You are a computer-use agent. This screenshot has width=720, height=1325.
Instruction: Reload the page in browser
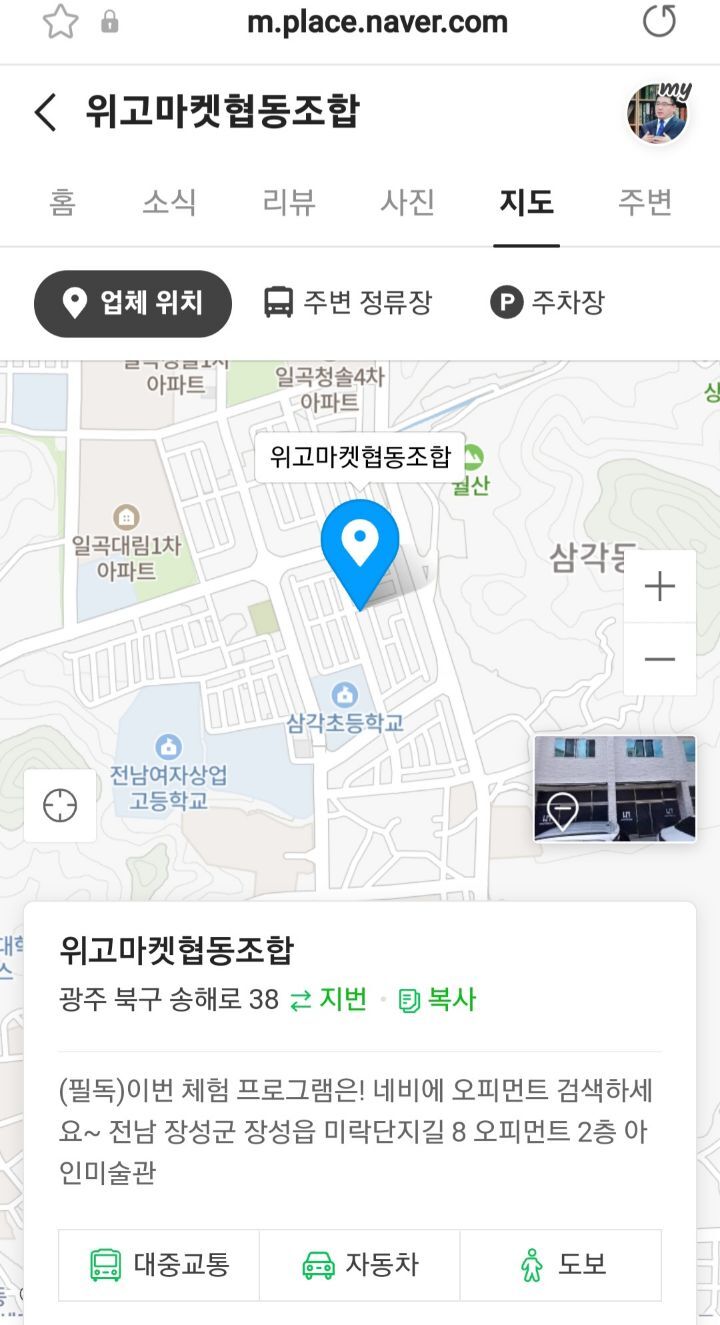[659, 22]
